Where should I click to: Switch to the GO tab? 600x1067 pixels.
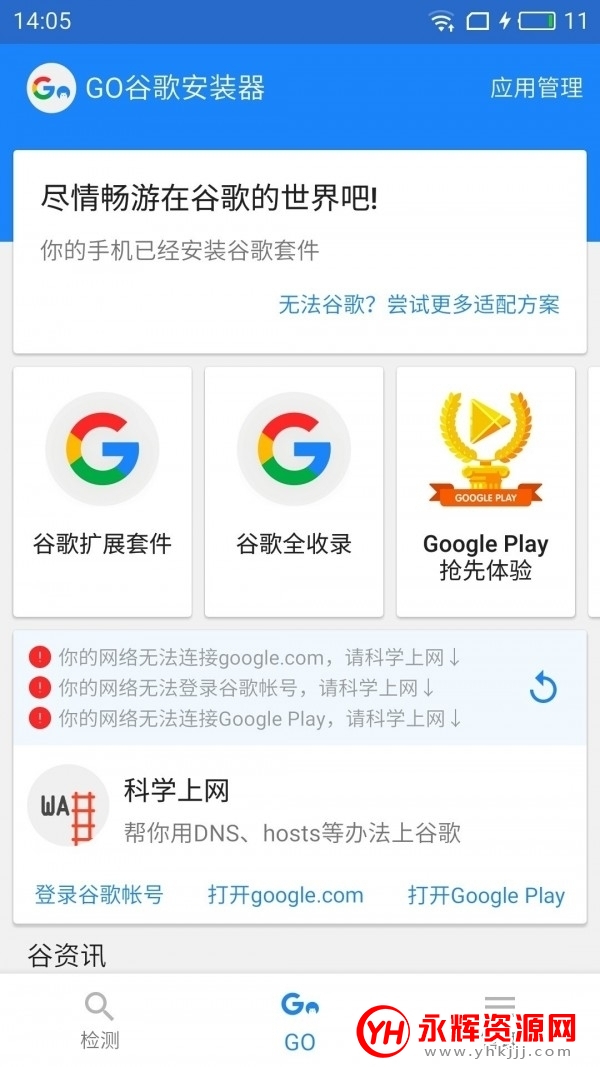(x=300, y=1021)
